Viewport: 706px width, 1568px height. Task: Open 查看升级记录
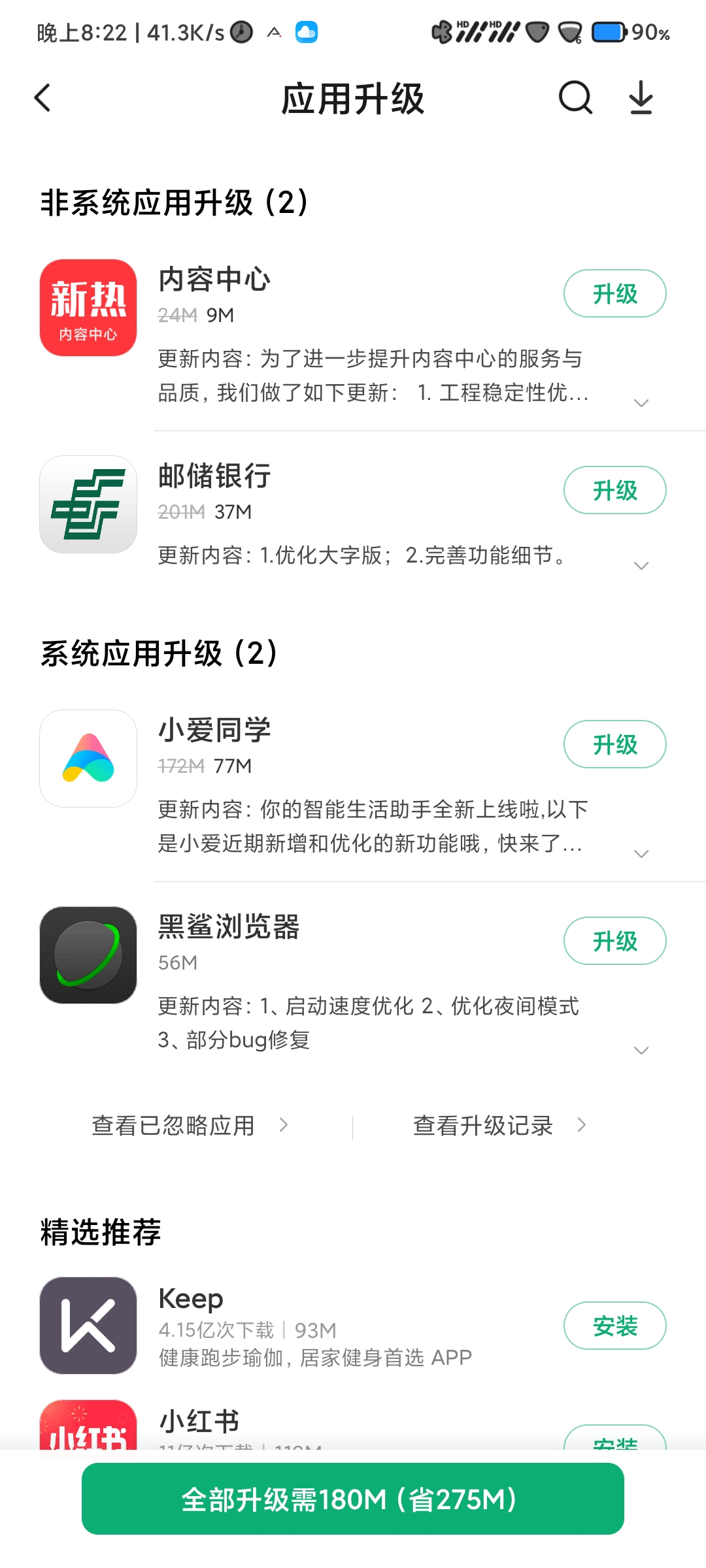[499, 1125]
